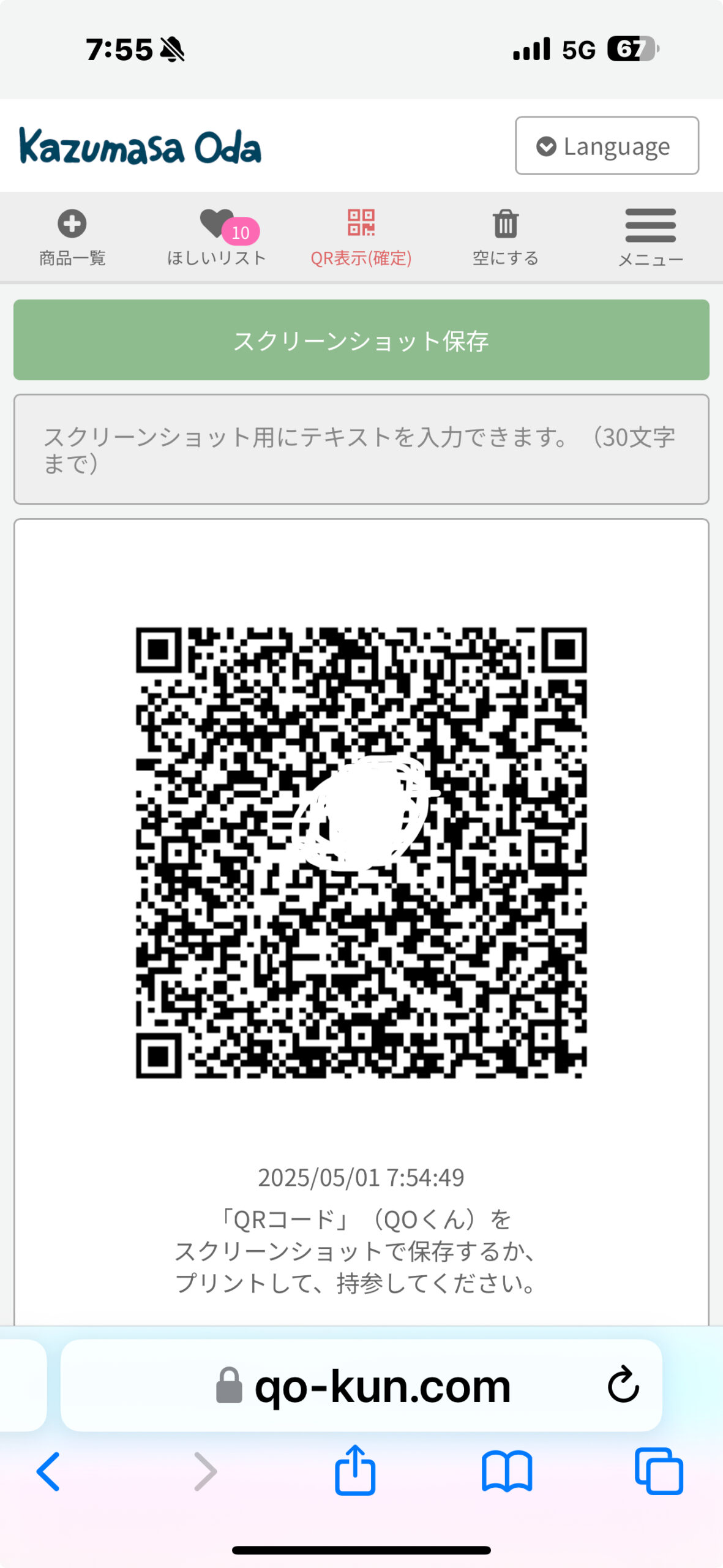Open Safari bookmarks

click(507, 1471)
